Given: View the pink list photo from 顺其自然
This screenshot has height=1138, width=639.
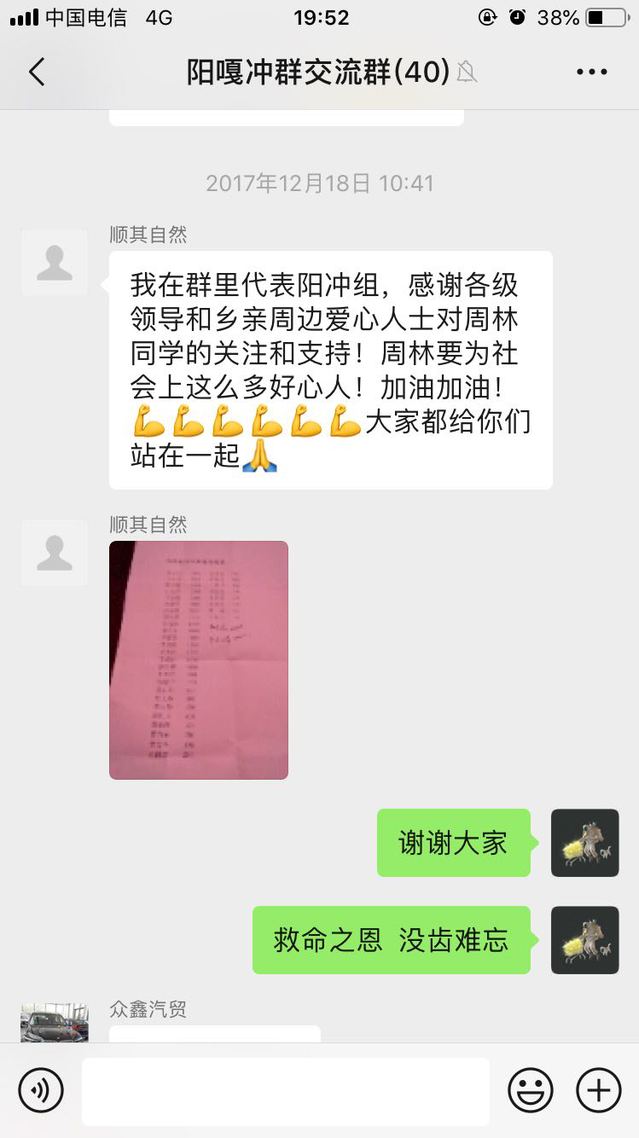Looking at the screenshot, I should tap(198, 660).
